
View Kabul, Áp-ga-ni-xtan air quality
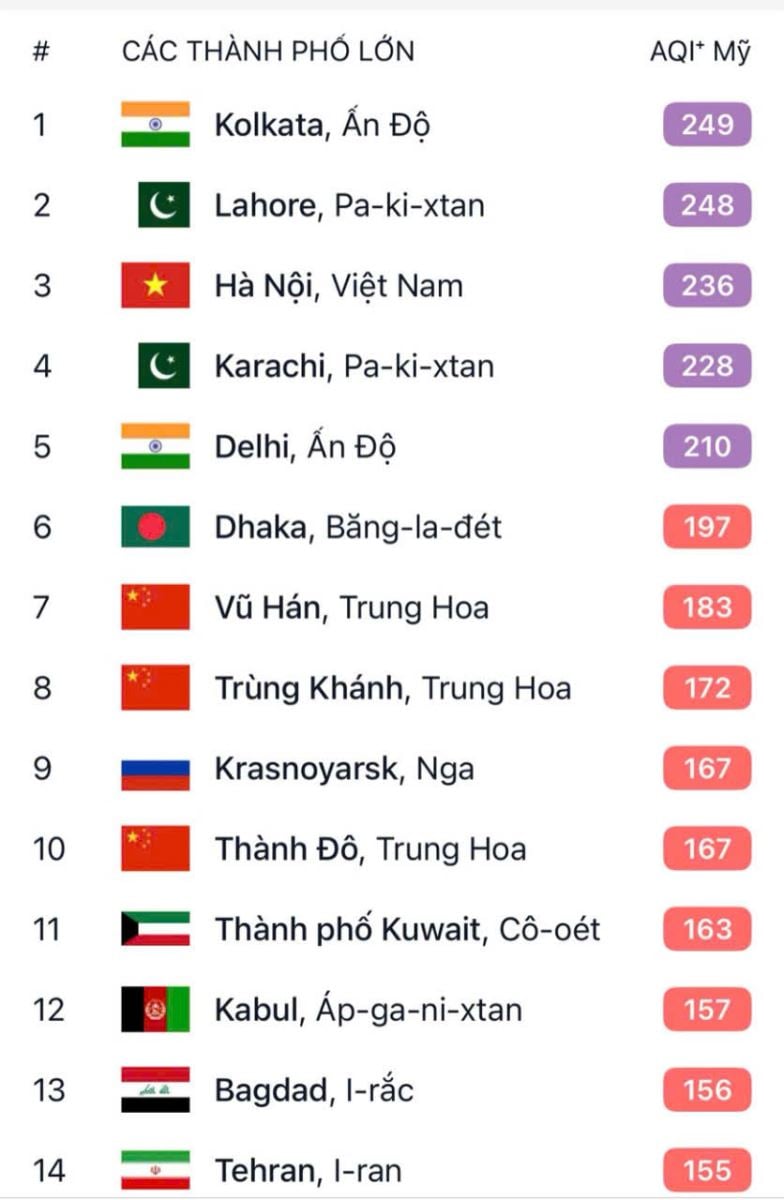click(368, 1009)
